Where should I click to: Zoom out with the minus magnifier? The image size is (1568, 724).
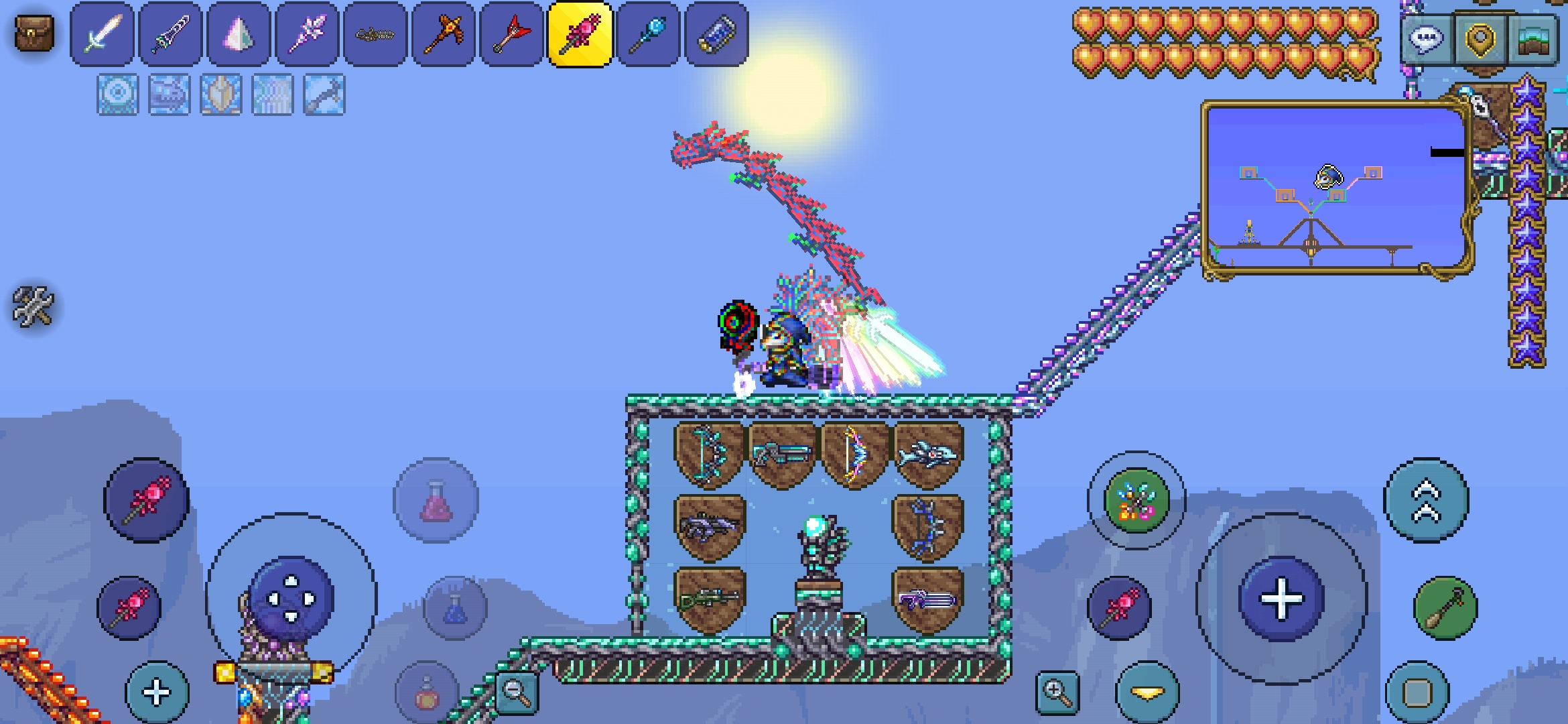tap(517, 692)
